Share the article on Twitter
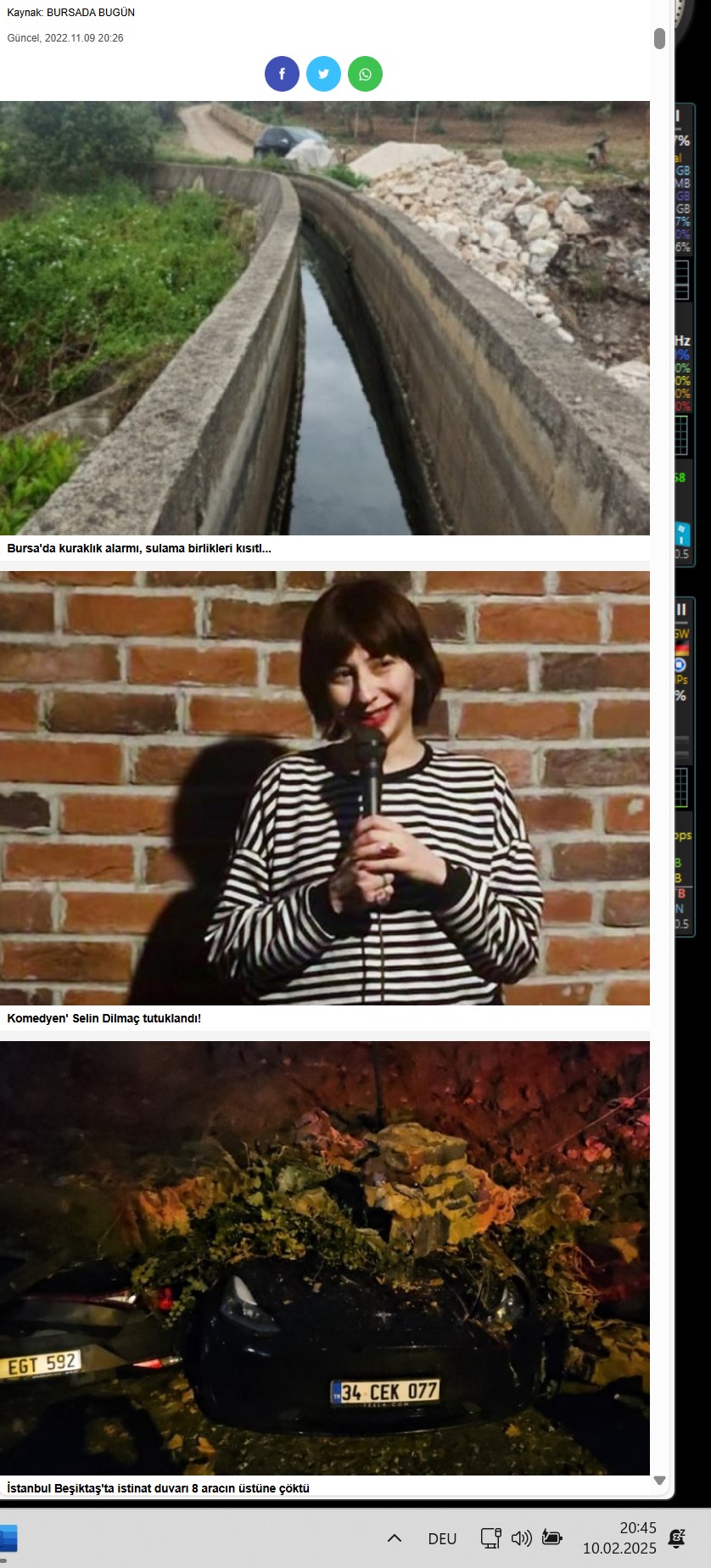Image resolution: width=711 pixels, height=1568 pixels. [x=323, y=74]
